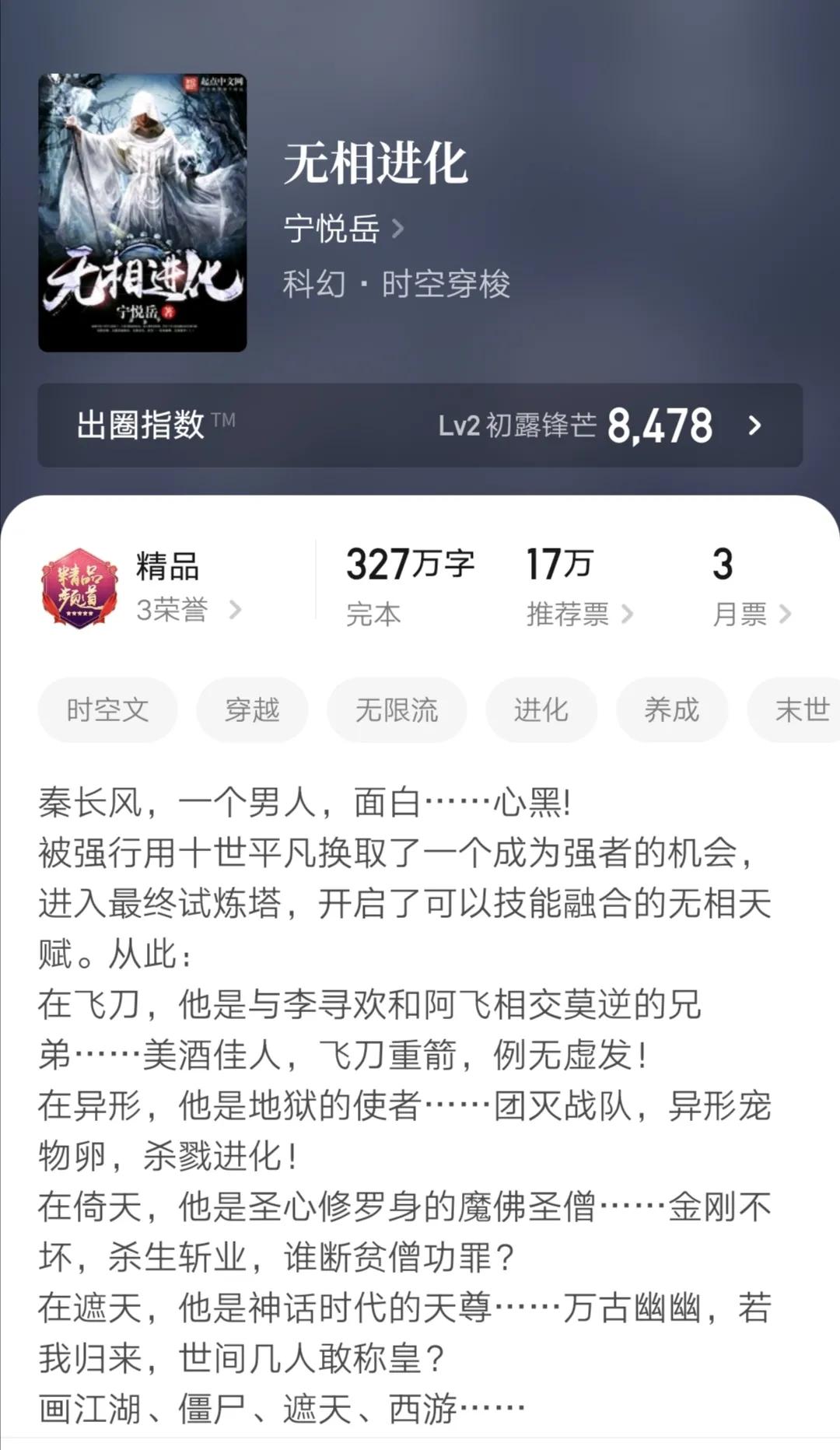
Task: Select the 养成 tag
Action: pyautogui.click(x=670, y=709)
